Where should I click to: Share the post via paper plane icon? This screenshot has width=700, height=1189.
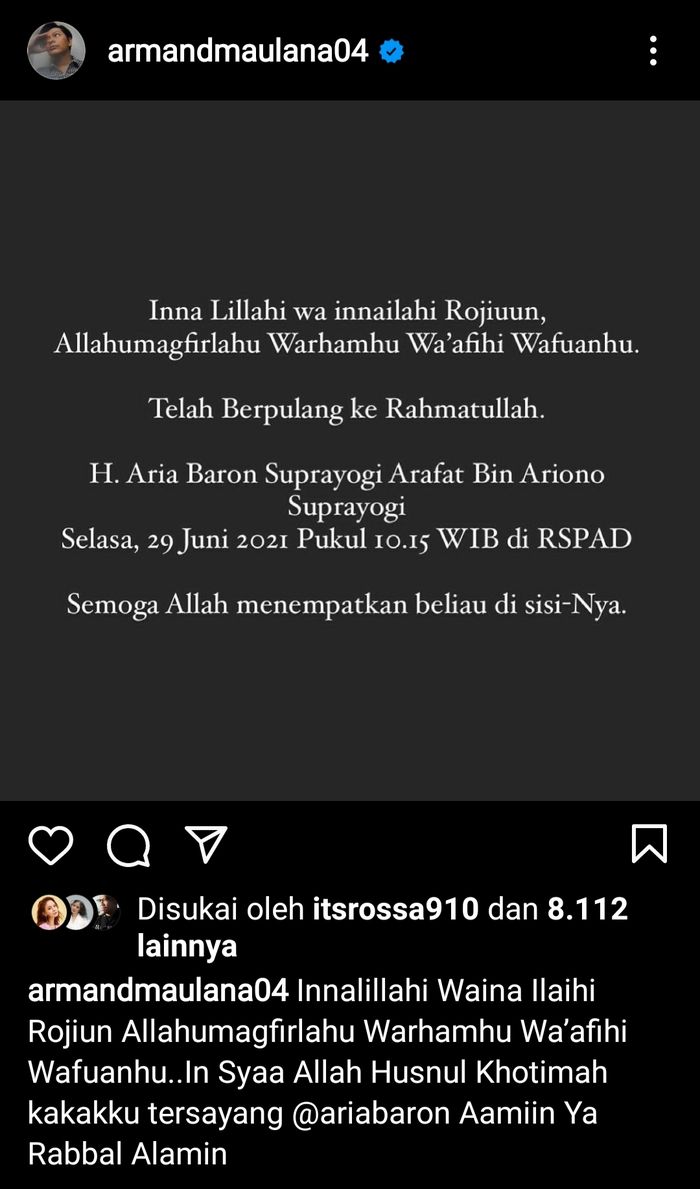click(206, 844)
